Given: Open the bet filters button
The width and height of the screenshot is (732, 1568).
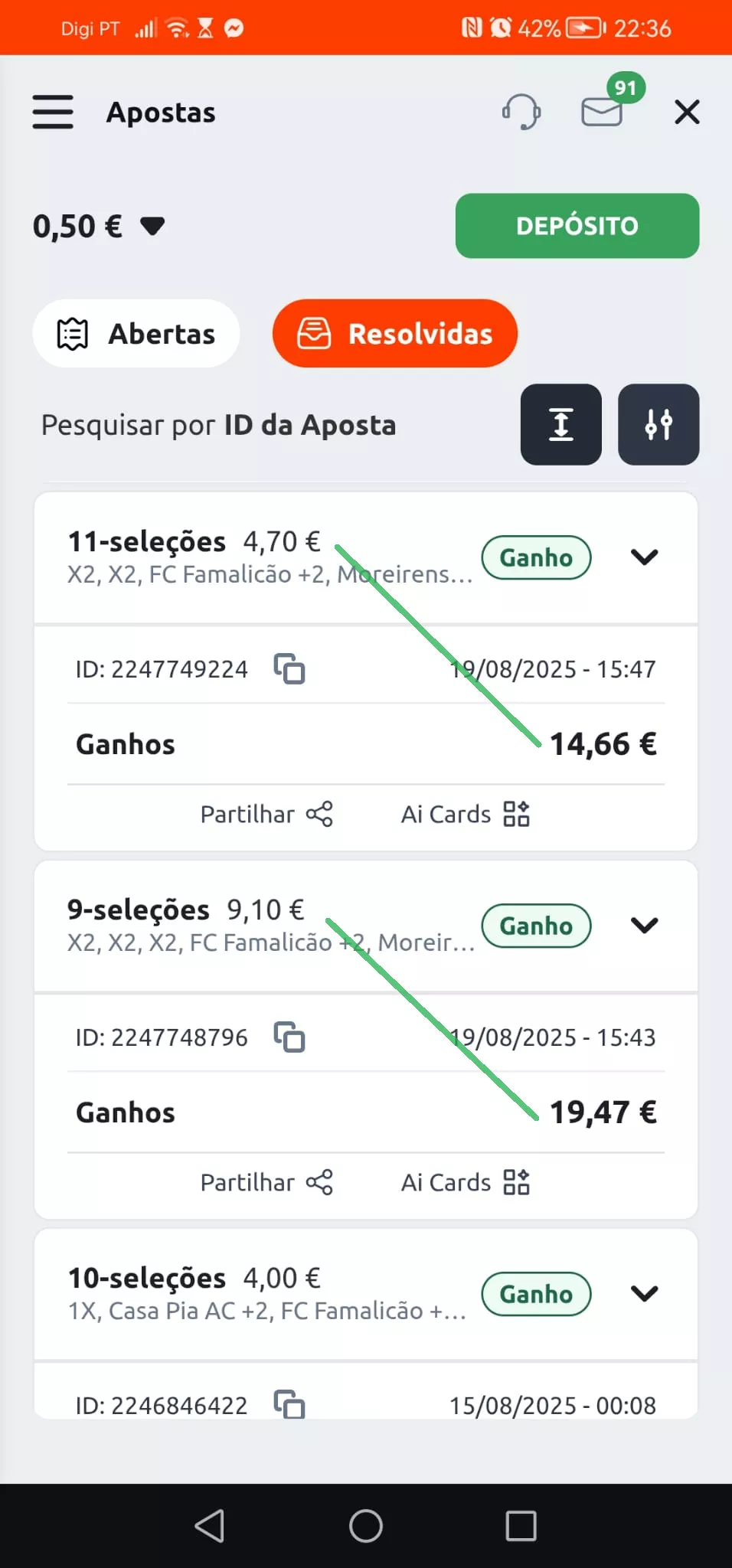Looking at the screenshot, I should [658, 424].
